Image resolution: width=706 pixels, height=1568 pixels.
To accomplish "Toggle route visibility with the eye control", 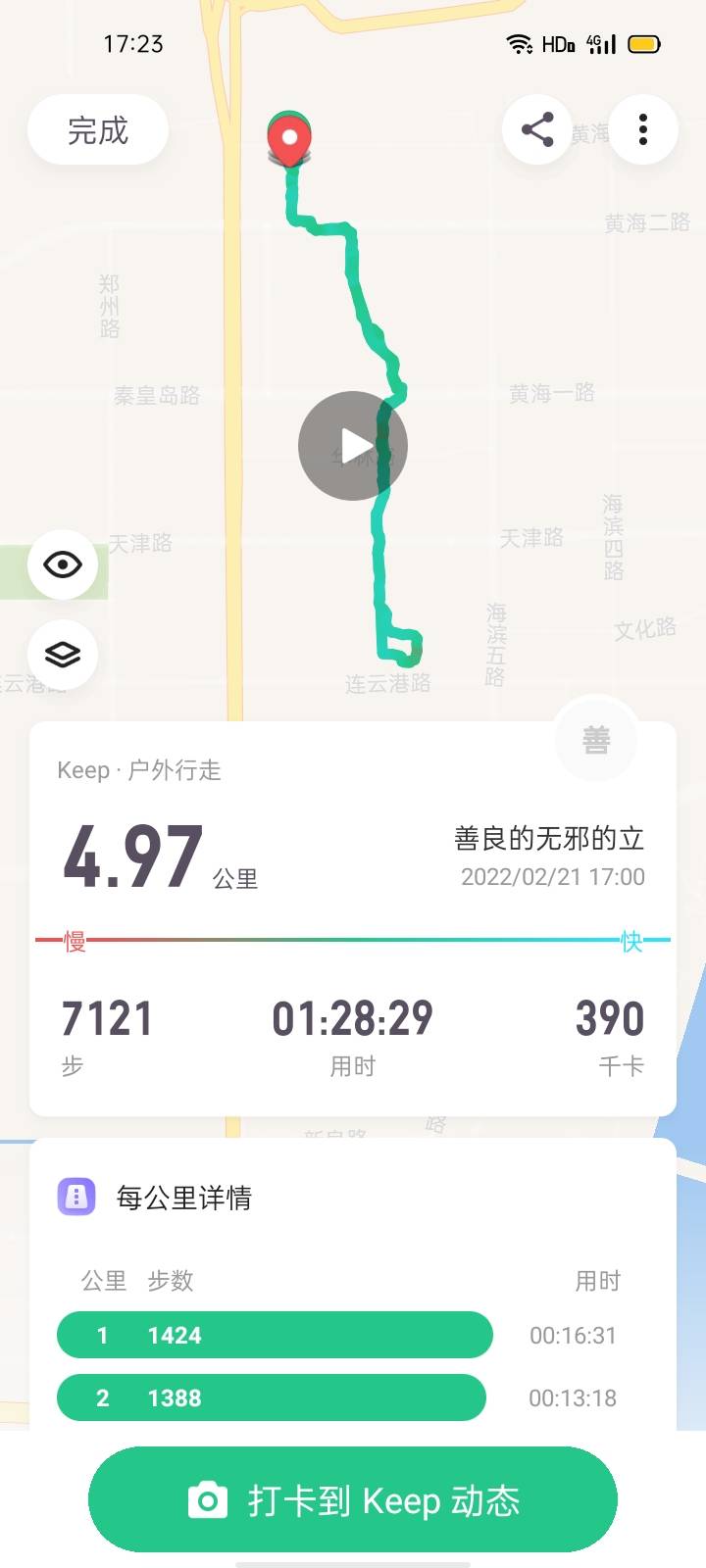I will click(x=63, y=563).
